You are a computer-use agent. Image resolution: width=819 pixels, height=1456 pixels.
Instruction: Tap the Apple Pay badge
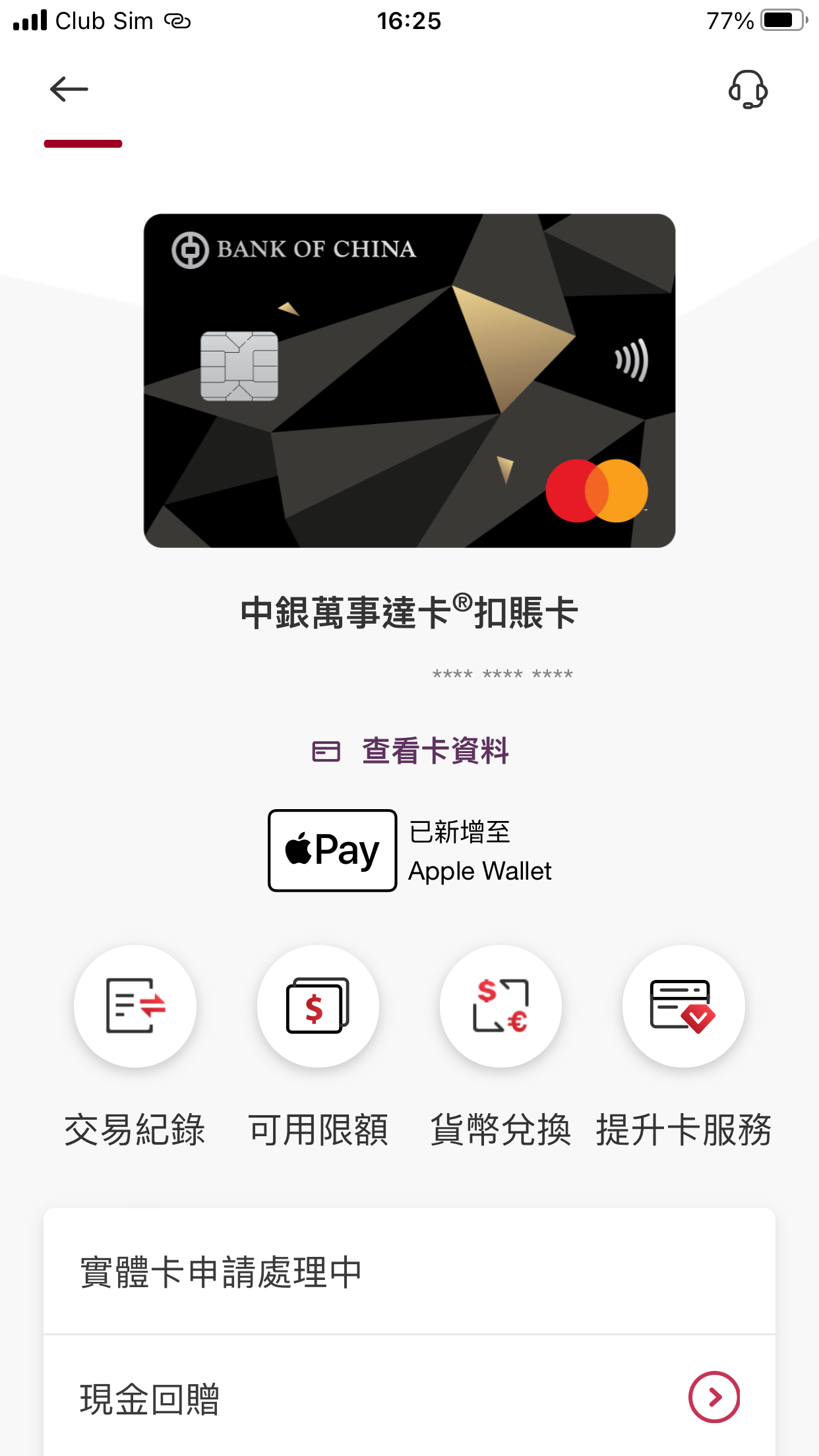pos(332,850)
